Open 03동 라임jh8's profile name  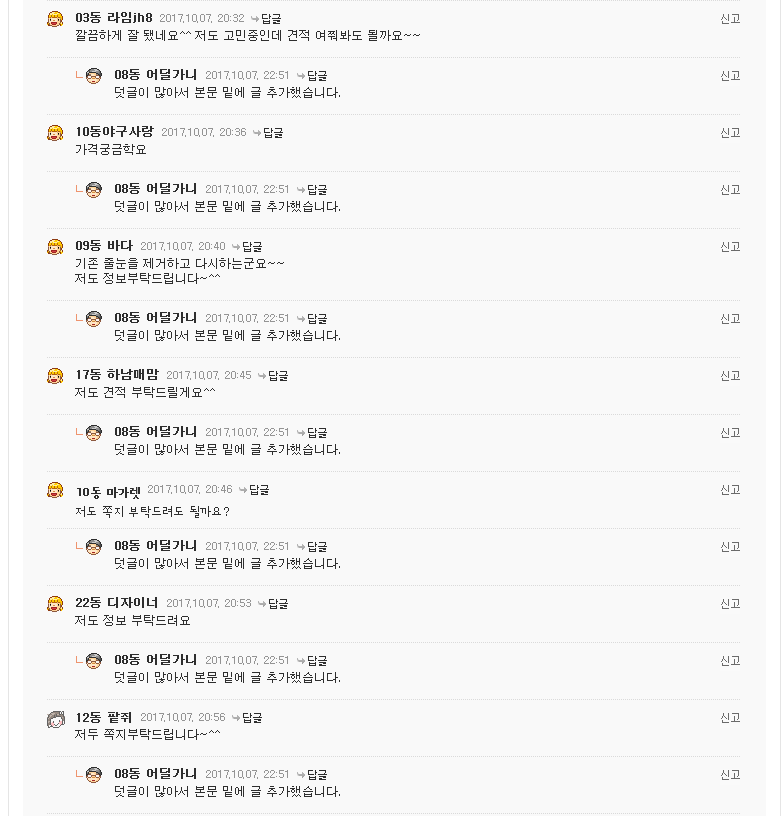pos(113,18)
